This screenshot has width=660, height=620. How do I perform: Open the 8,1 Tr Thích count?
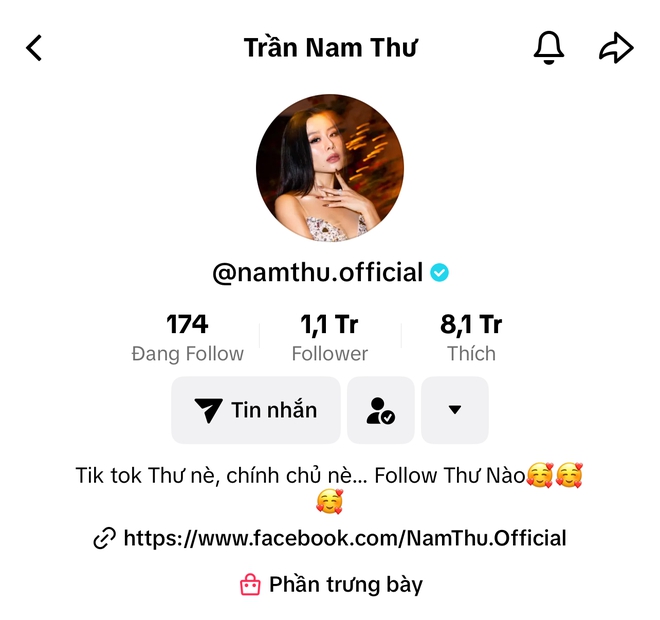[471, 338]
